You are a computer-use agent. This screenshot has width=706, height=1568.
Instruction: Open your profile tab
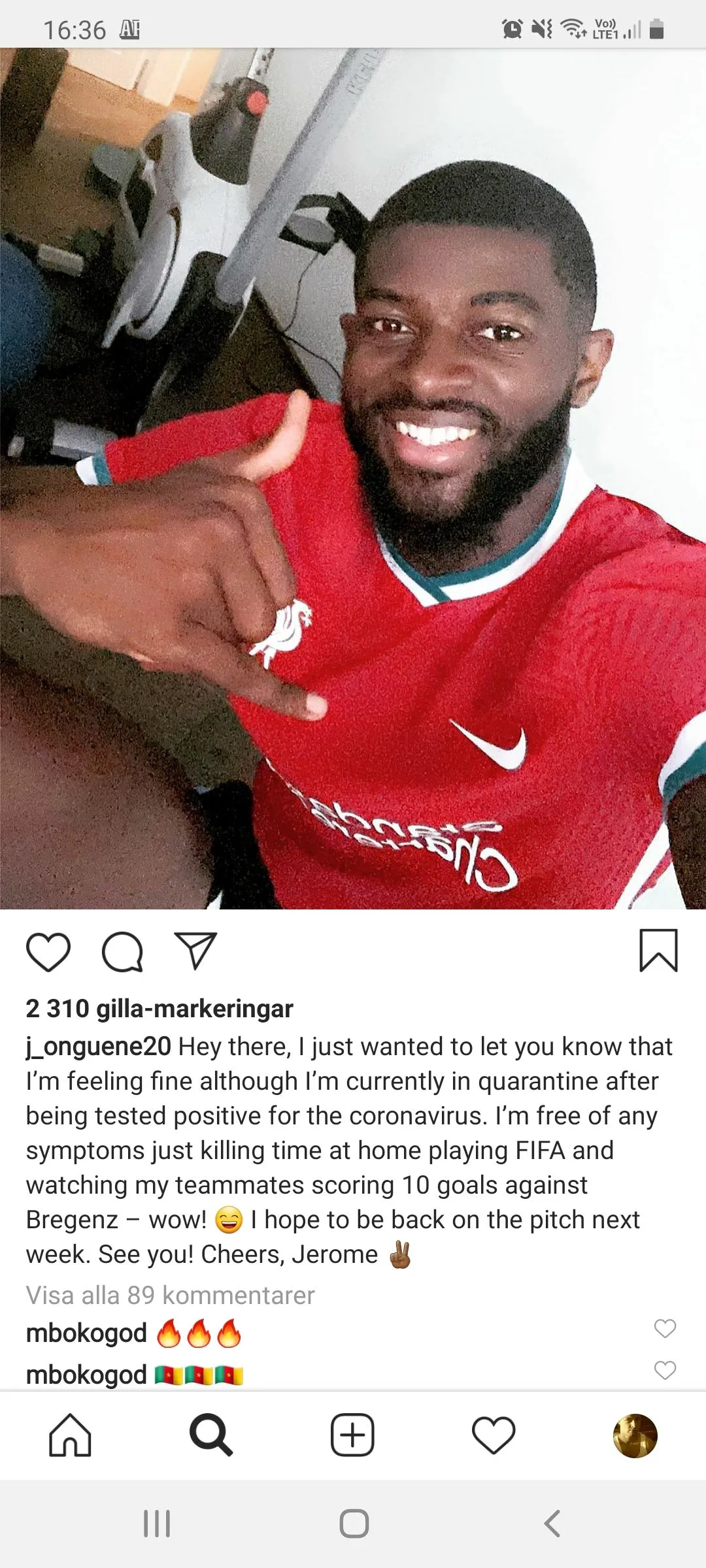(635, 1435)
